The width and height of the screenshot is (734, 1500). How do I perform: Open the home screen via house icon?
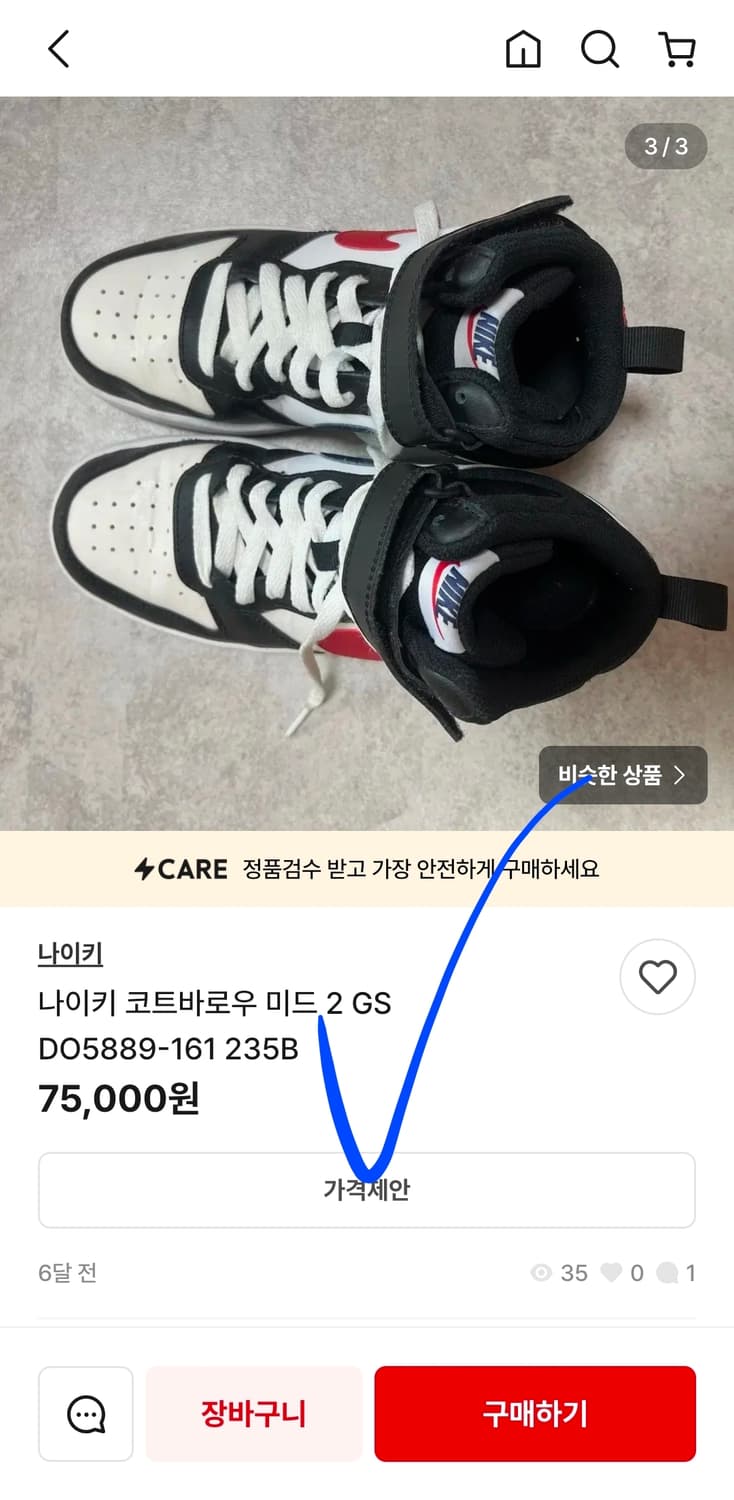[523, 48]
